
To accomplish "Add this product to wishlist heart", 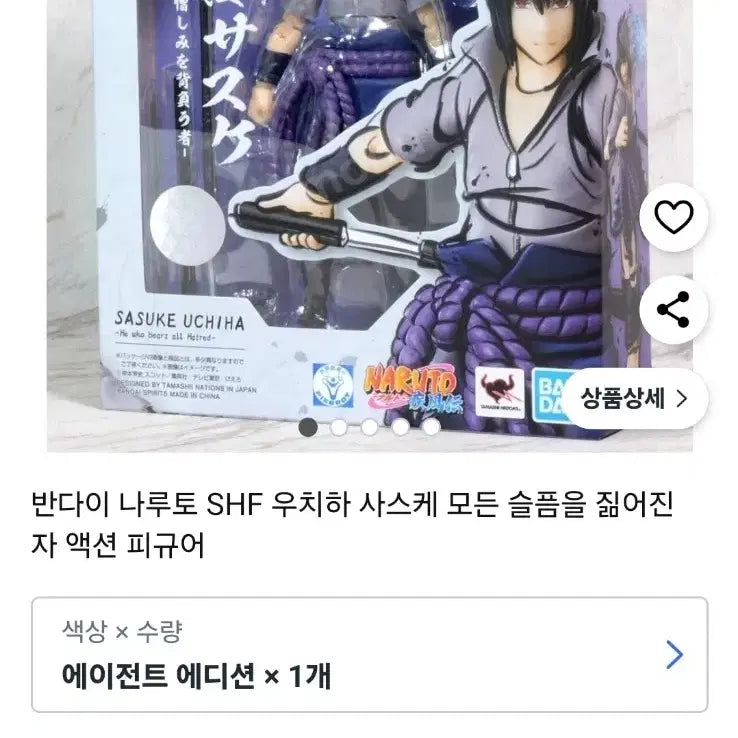I will click(673, 217).
